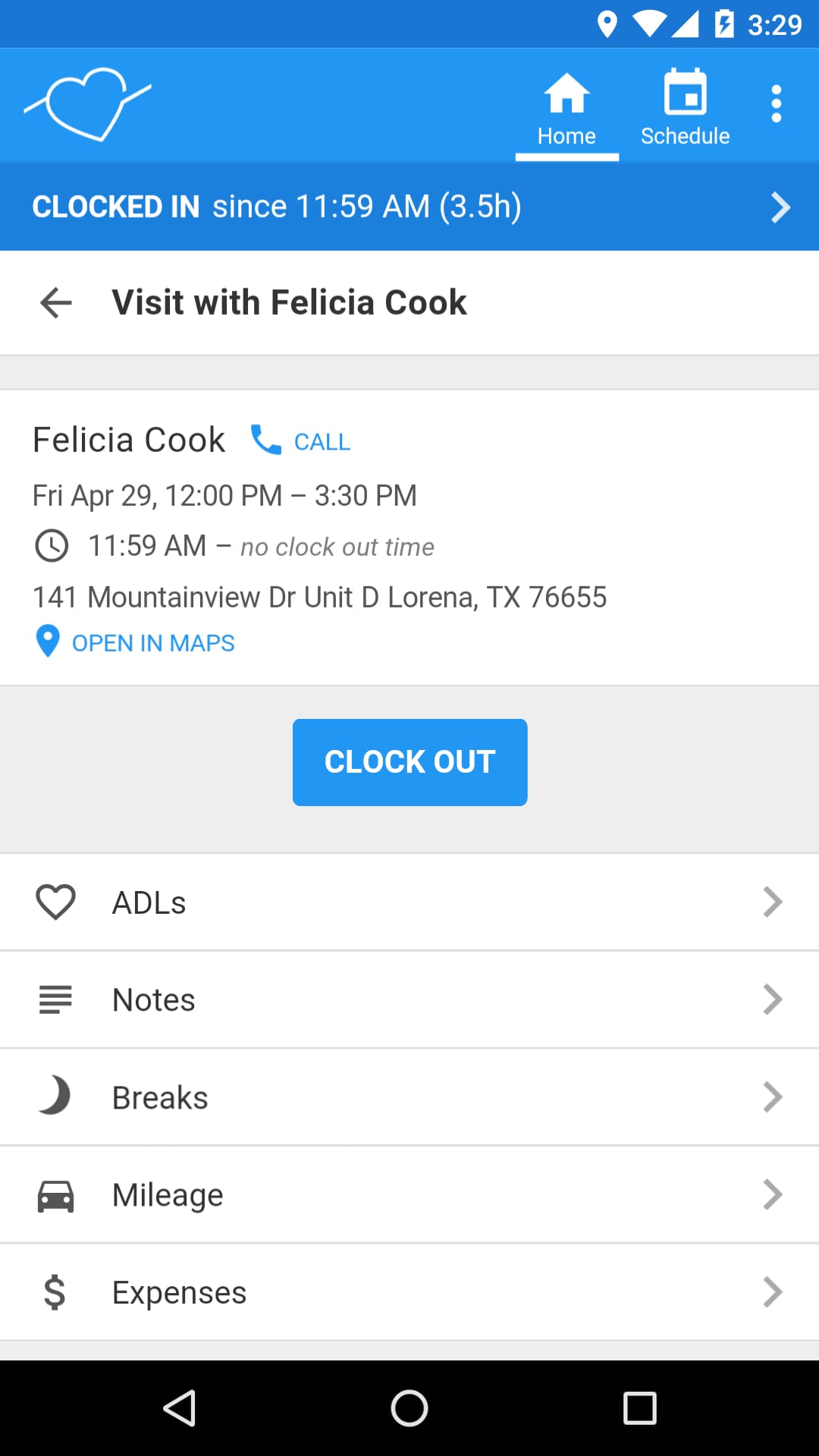Click the clock icon beside 11:59 AM
The image size is (819, 1456).
pyautogui.click(x=51, y=545)
